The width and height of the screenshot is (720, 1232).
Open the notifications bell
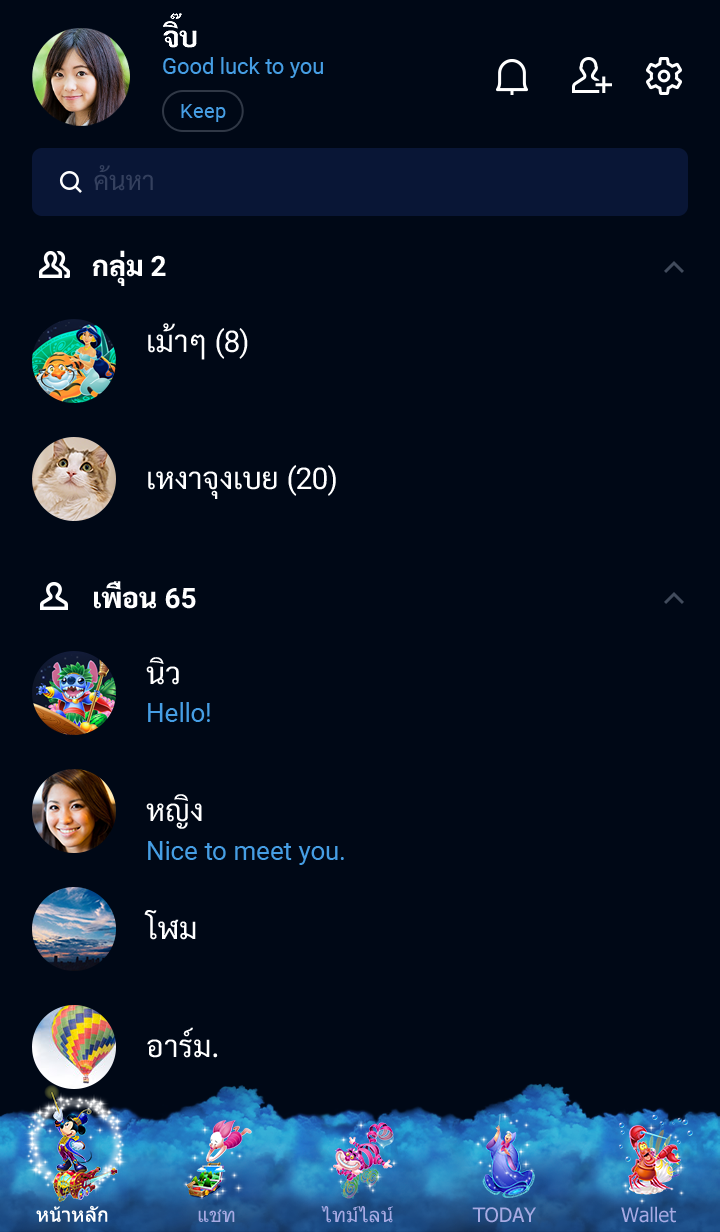click(512, 77)
